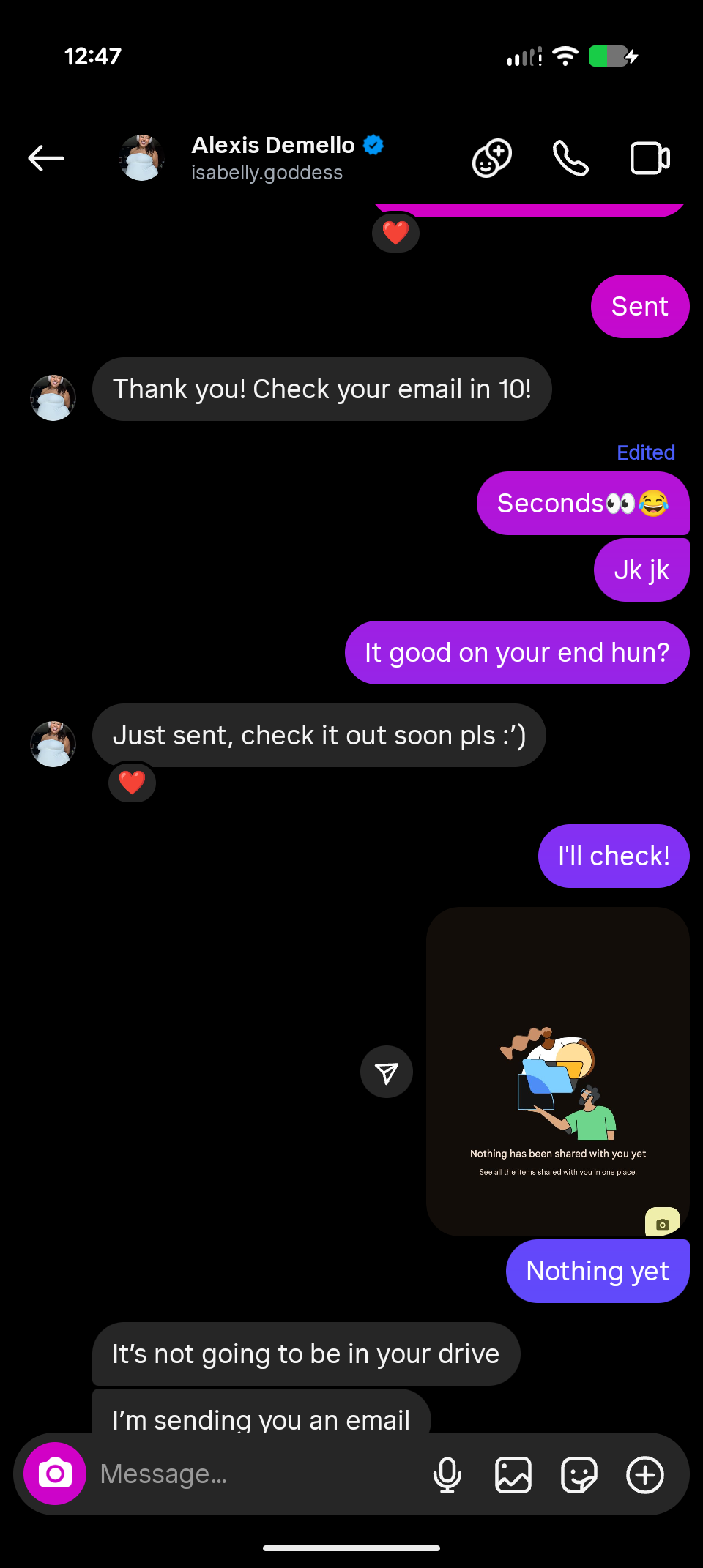Open the plus more options button

point(644,1474)
